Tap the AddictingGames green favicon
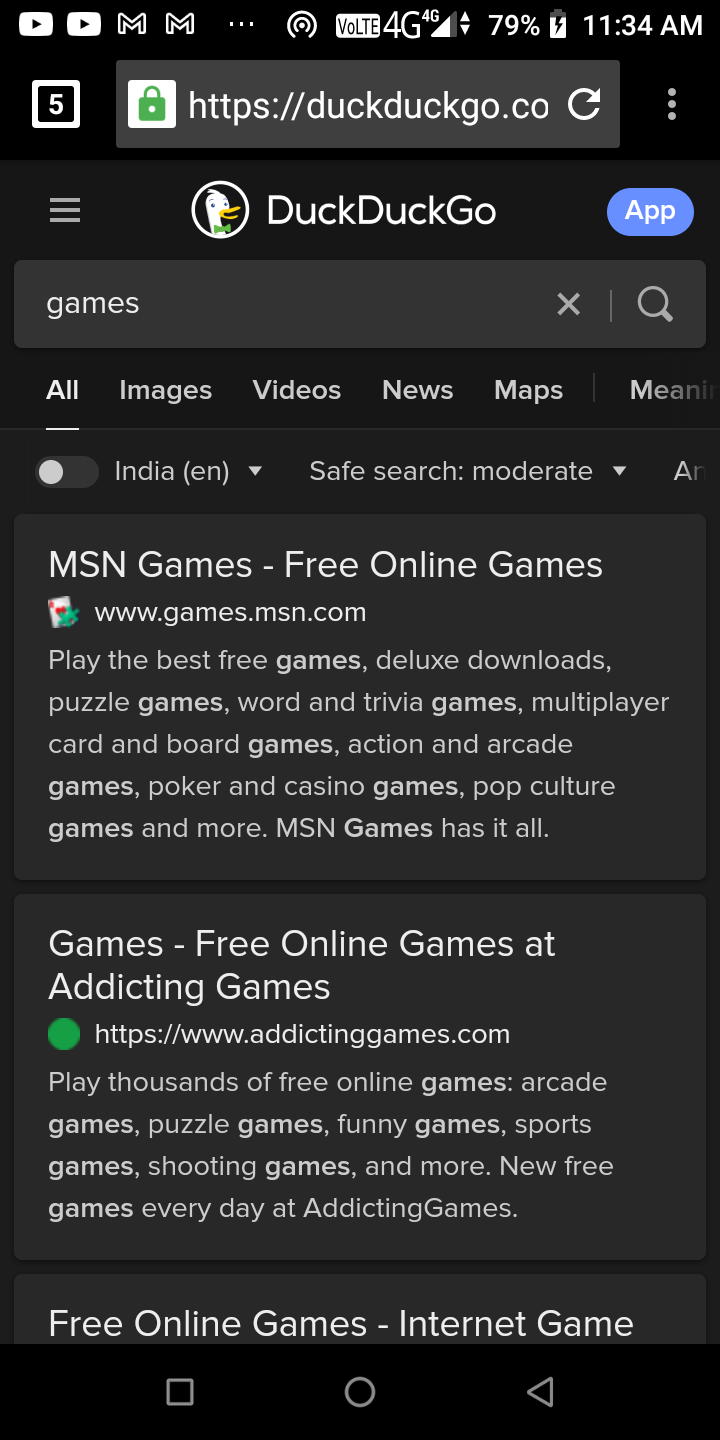Viewport: 720px width, 1440px height. point(63,1034)
